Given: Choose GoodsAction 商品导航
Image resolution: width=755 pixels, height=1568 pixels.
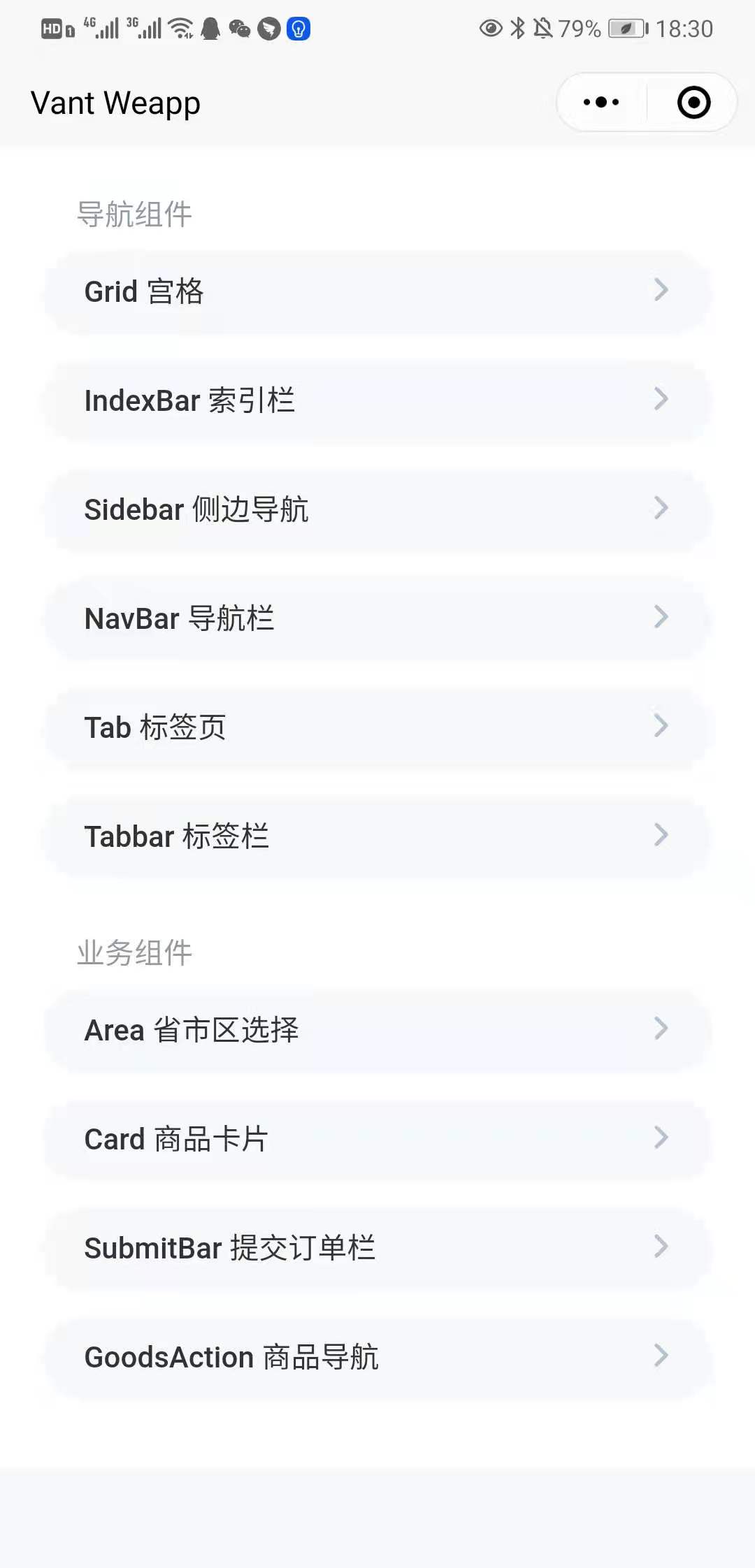Looking at the screenshot, I should 377,1357.
